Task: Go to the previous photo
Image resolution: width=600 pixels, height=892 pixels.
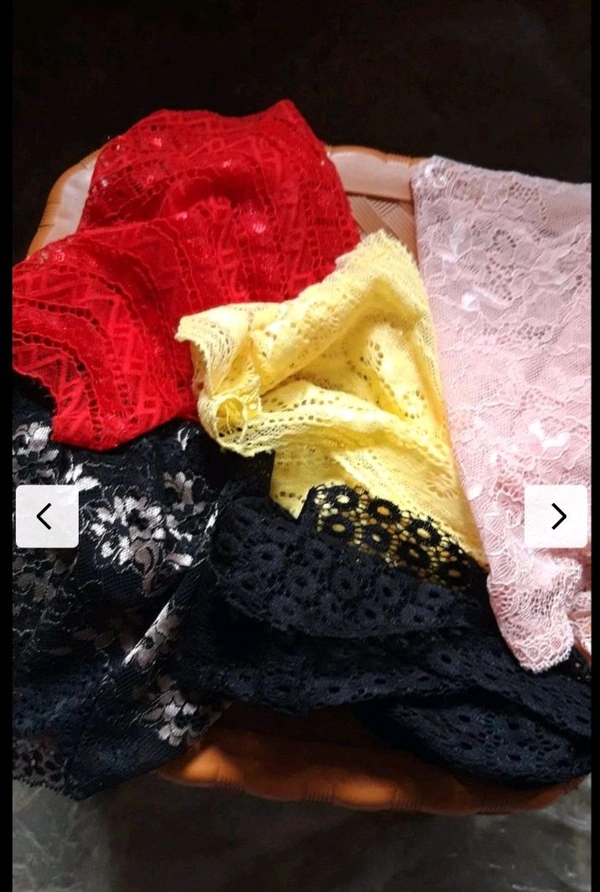Action: pos(46,516)
